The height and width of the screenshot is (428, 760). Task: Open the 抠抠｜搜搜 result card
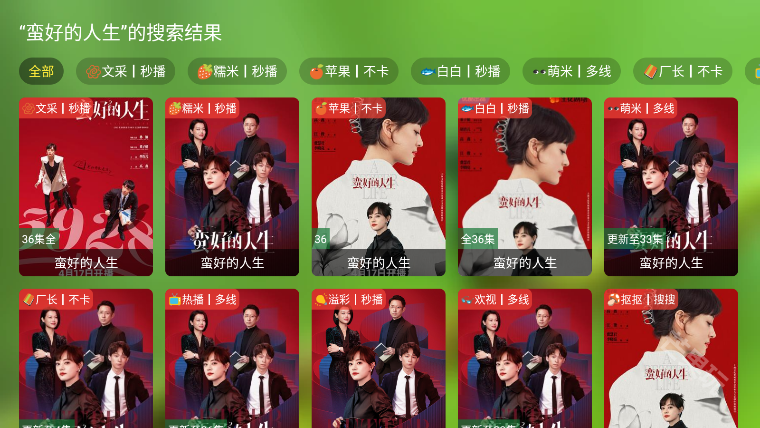pos(671,360)
